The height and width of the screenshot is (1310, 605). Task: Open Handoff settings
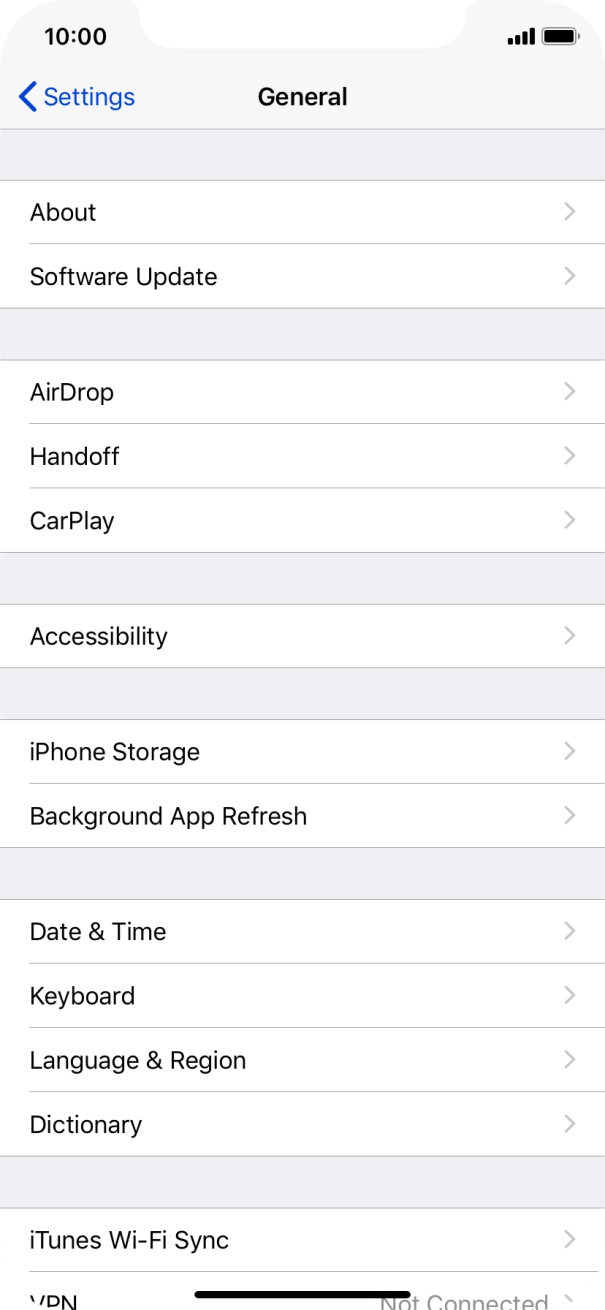[302, 456]
